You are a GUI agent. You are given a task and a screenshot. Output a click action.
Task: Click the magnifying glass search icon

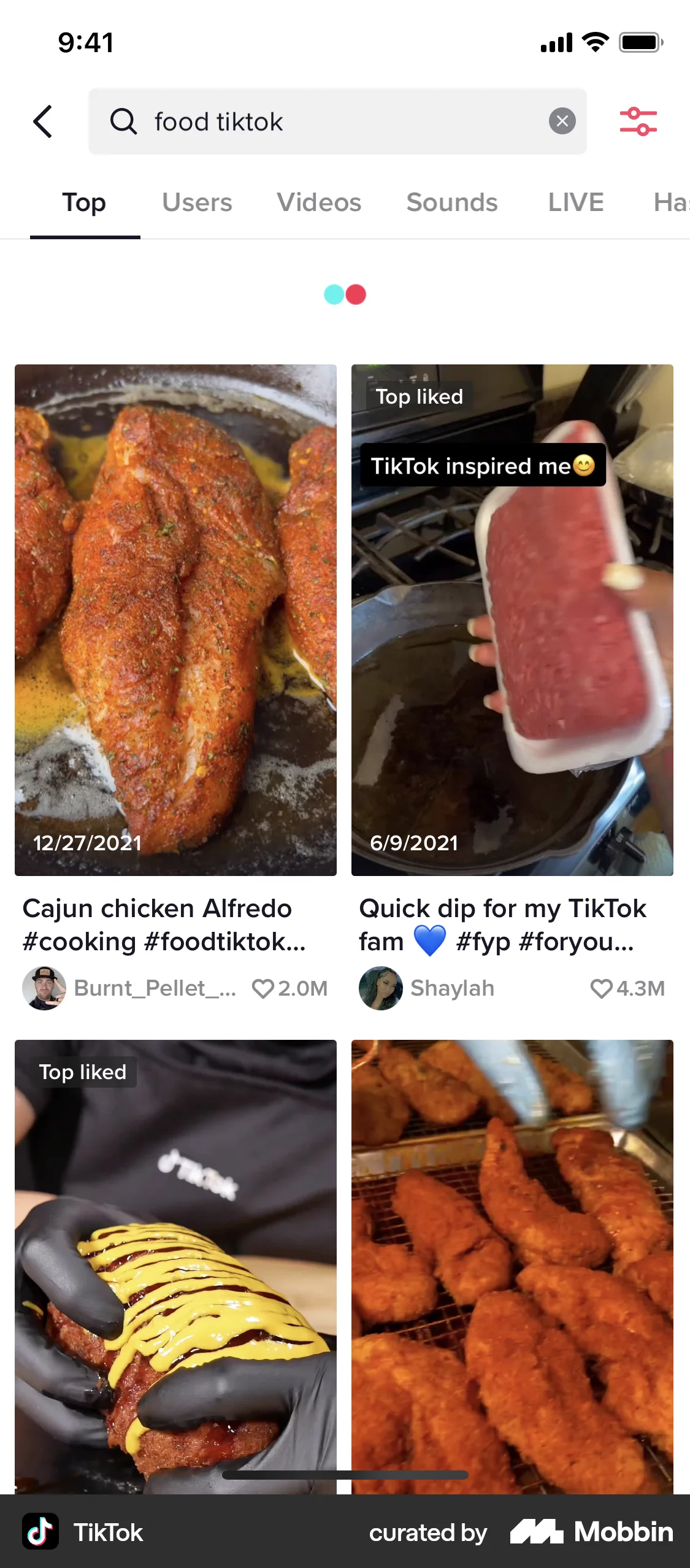click(x=125, y=121)
